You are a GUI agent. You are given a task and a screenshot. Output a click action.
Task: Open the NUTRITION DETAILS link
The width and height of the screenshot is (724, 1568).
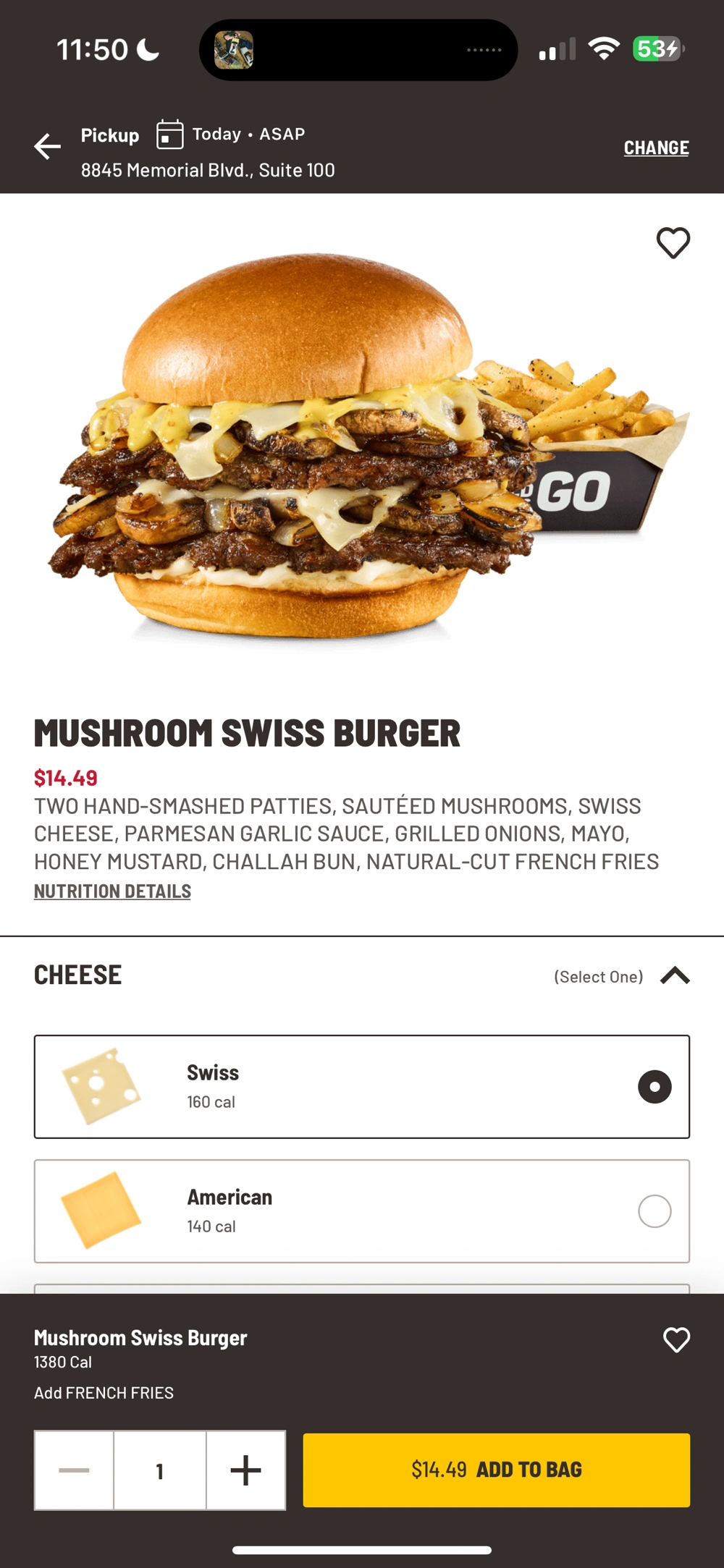click(112, 891)
